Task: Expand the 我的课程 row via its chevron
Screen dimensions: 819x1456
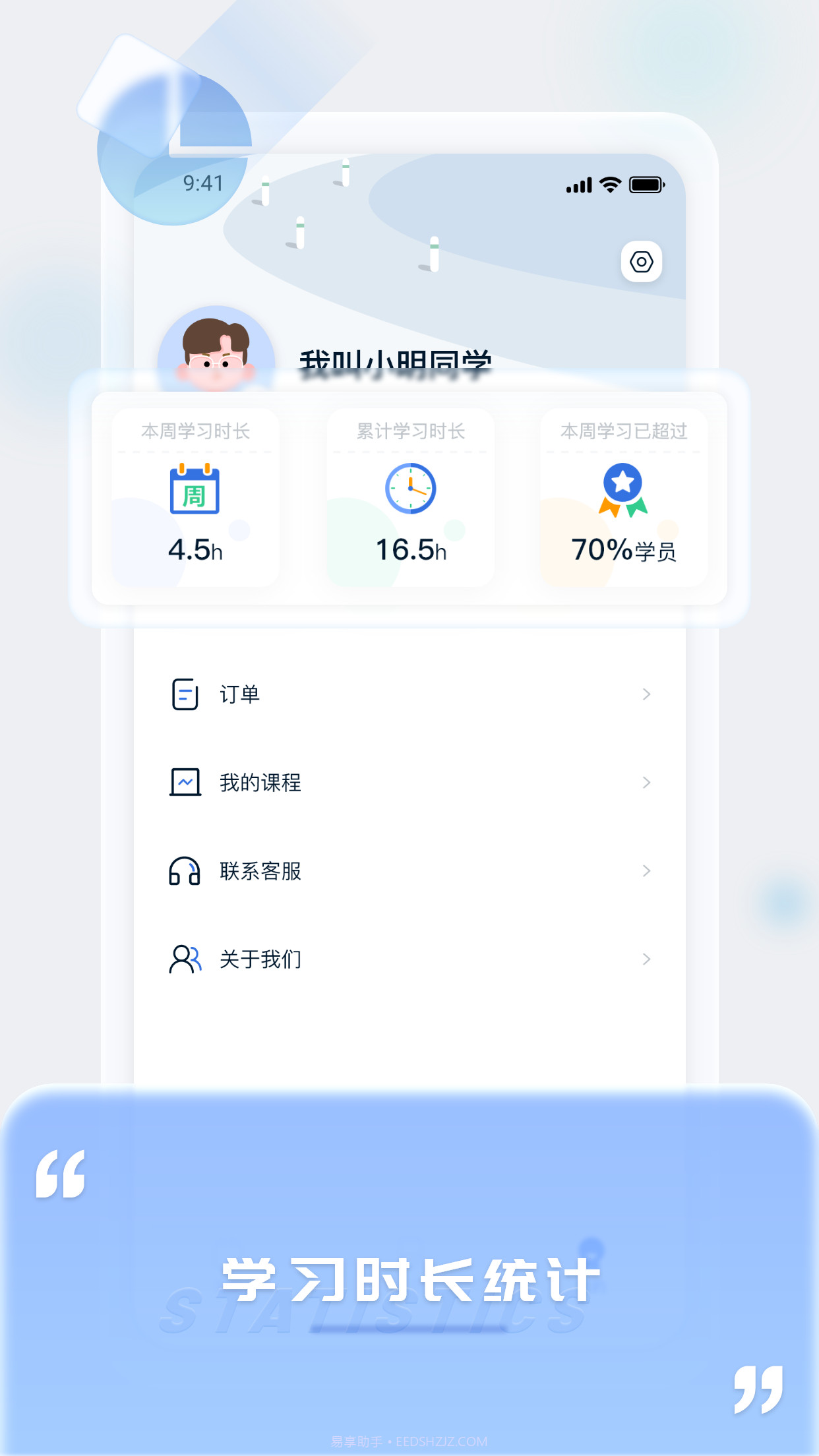Action: click(x=646, y=783)
